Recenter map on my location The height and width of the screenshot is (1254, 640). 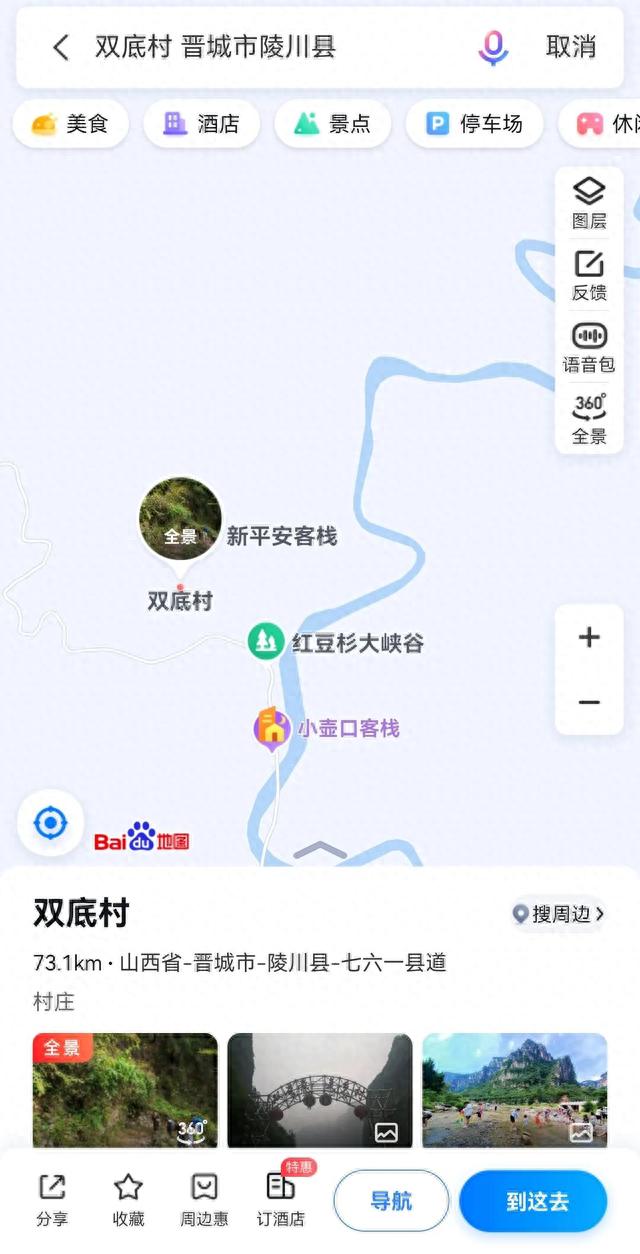point(50,823)
